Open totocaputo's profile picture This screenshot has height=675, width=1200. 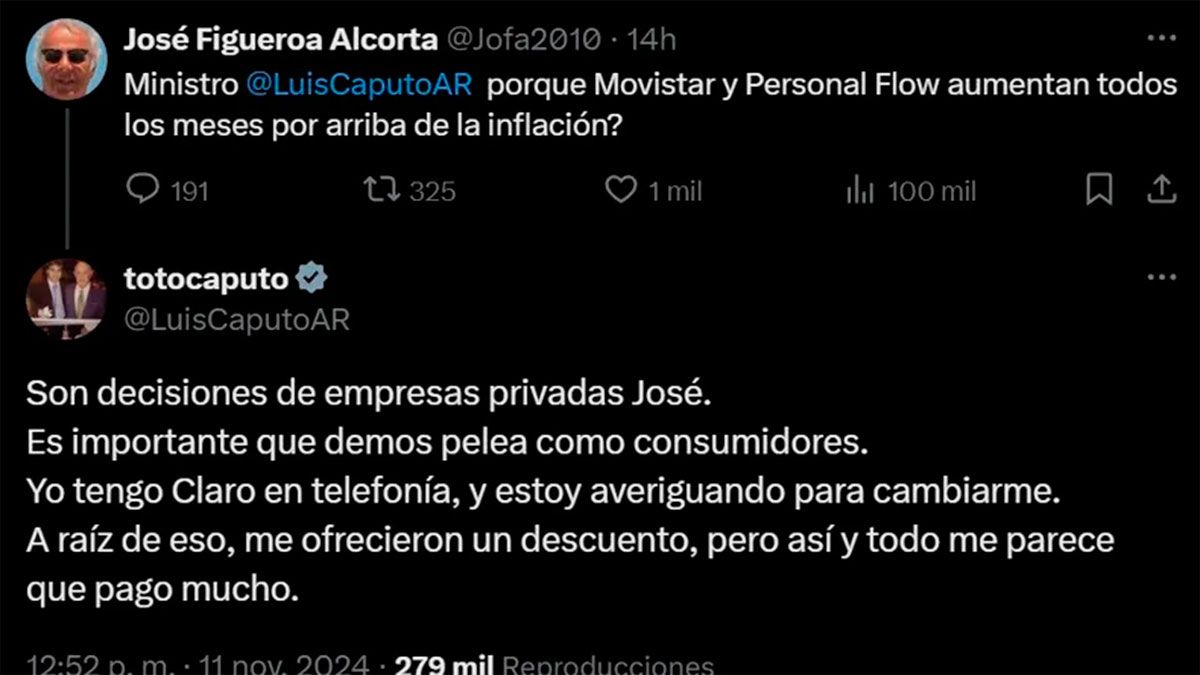pyautogui.click(x=66, y=298)
